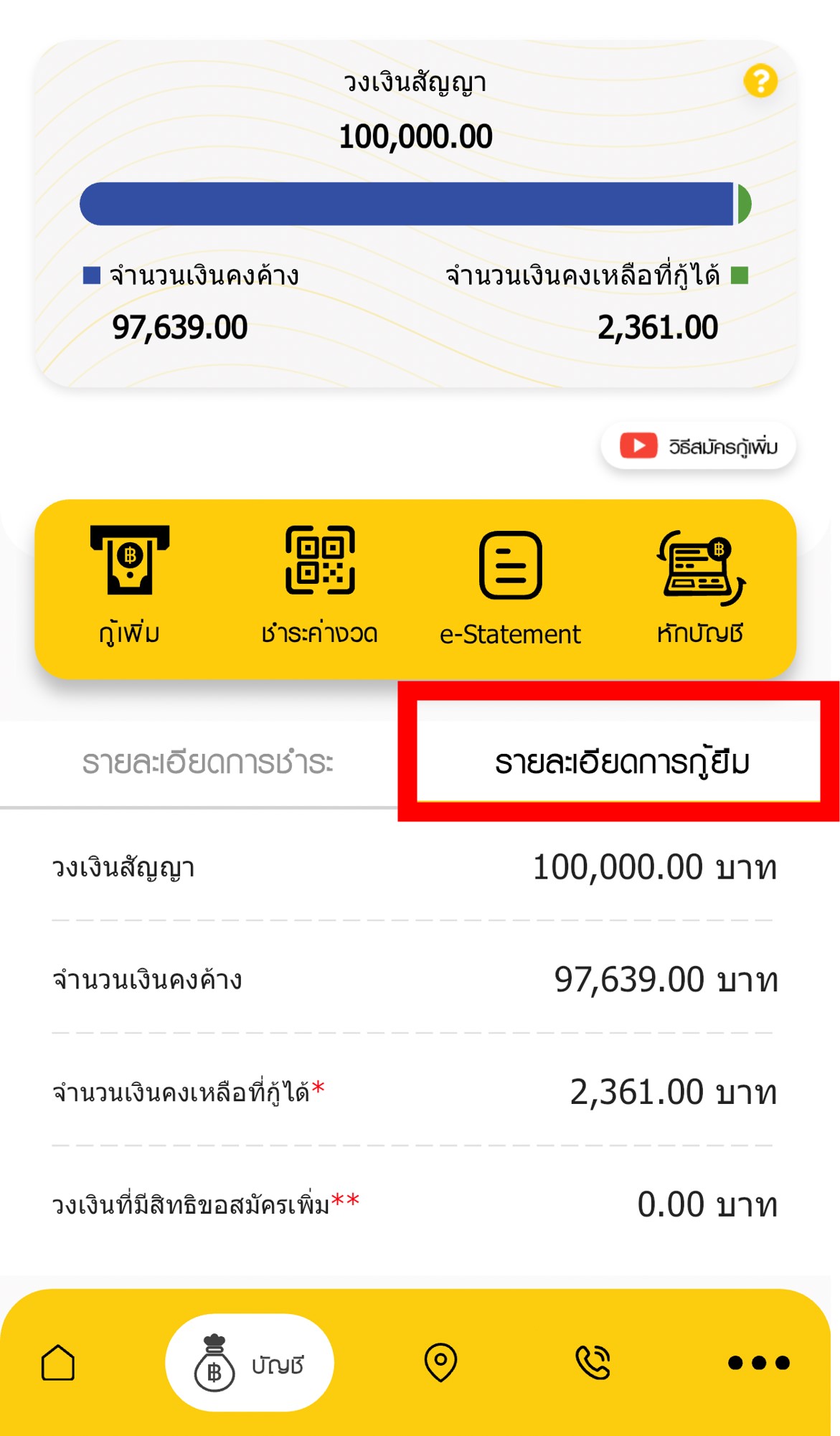Open the yellow question mark help icon
840x1436 pixels.
[x=760, y=80]
